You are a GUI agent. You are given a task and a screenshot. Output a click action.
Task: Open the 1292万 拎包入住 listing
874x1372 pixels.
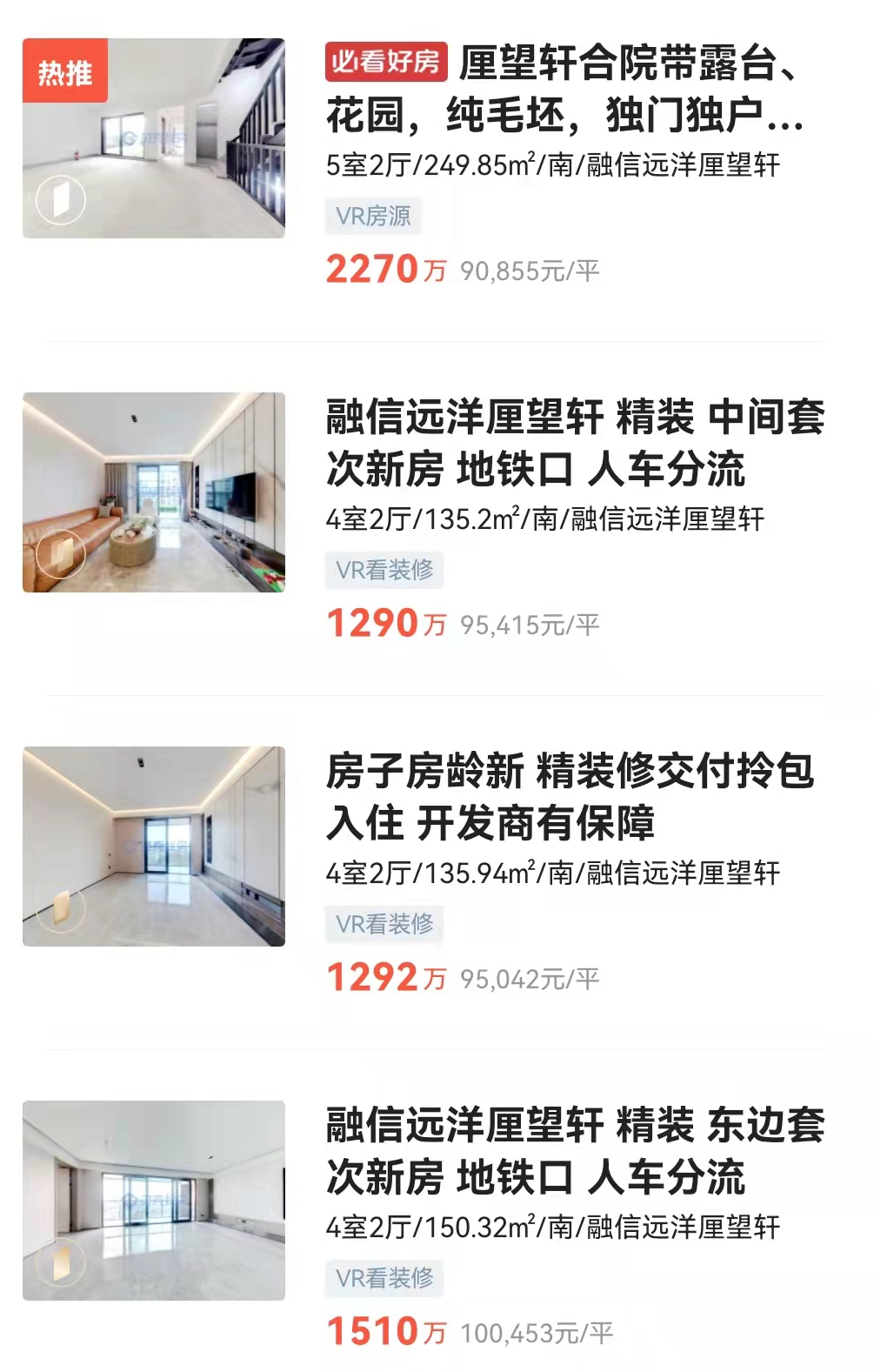(570, 796)
